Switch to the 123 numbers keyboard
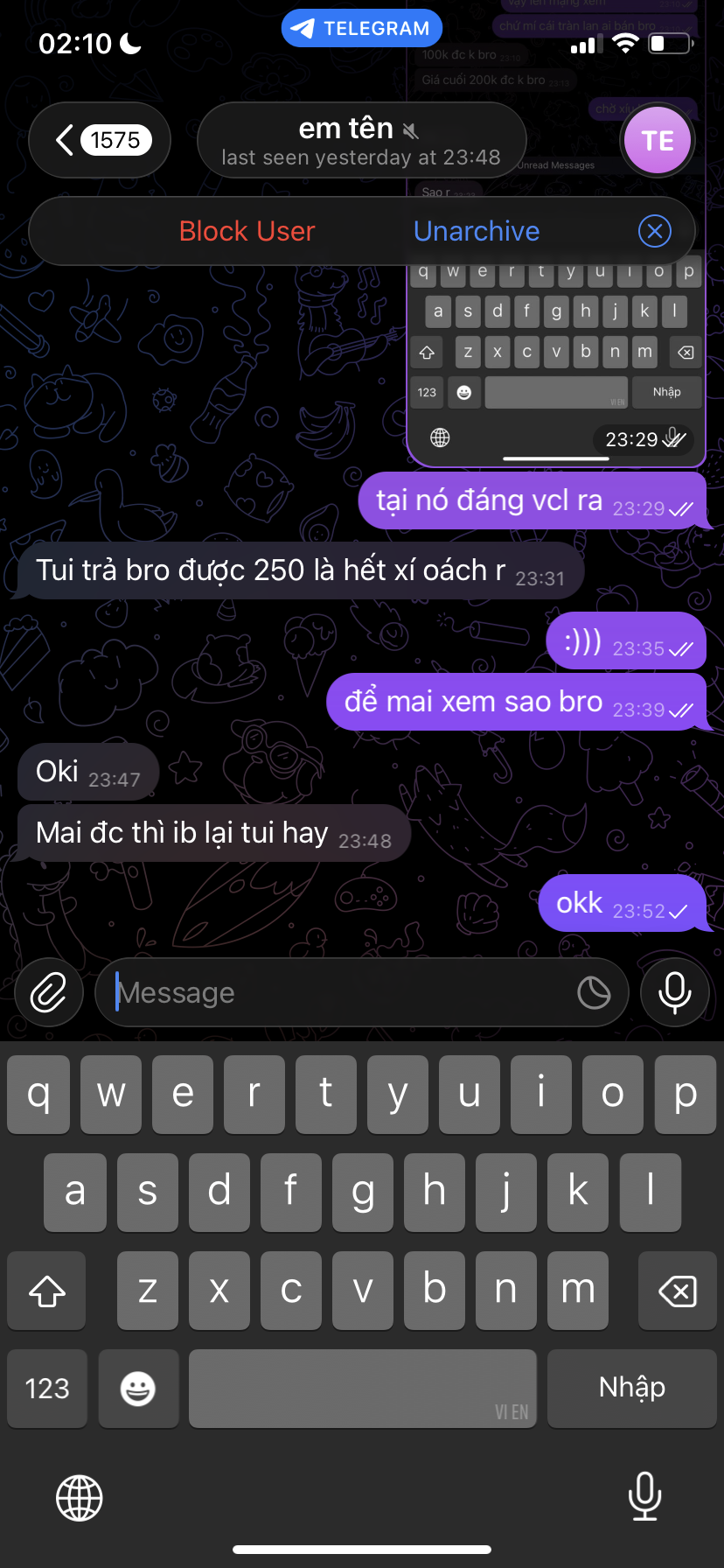The image size is (724, 1568). tap(47, 1388)
